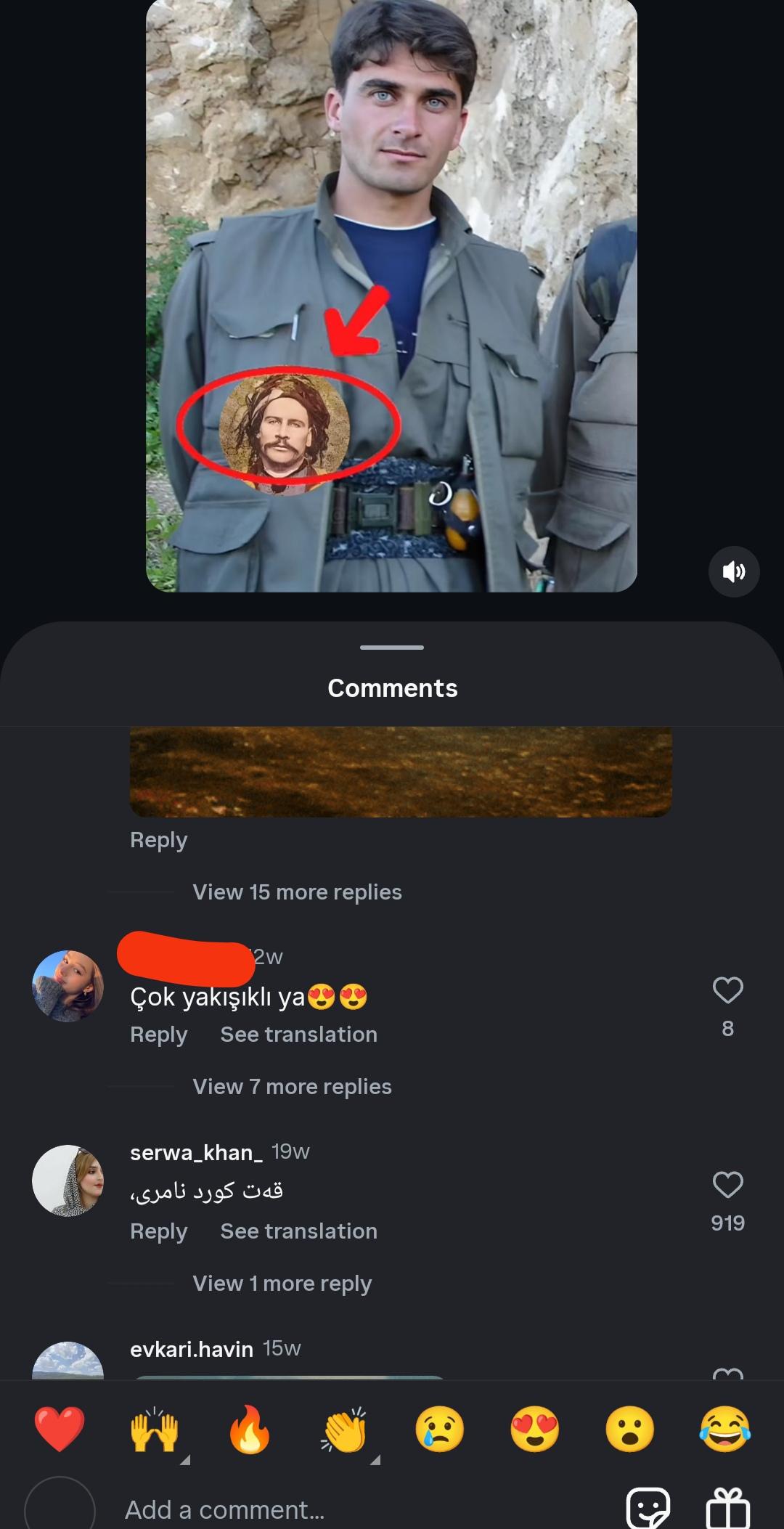View 1 more reply
This screenshot has height=1529, width=784.
pos(282,1283)
